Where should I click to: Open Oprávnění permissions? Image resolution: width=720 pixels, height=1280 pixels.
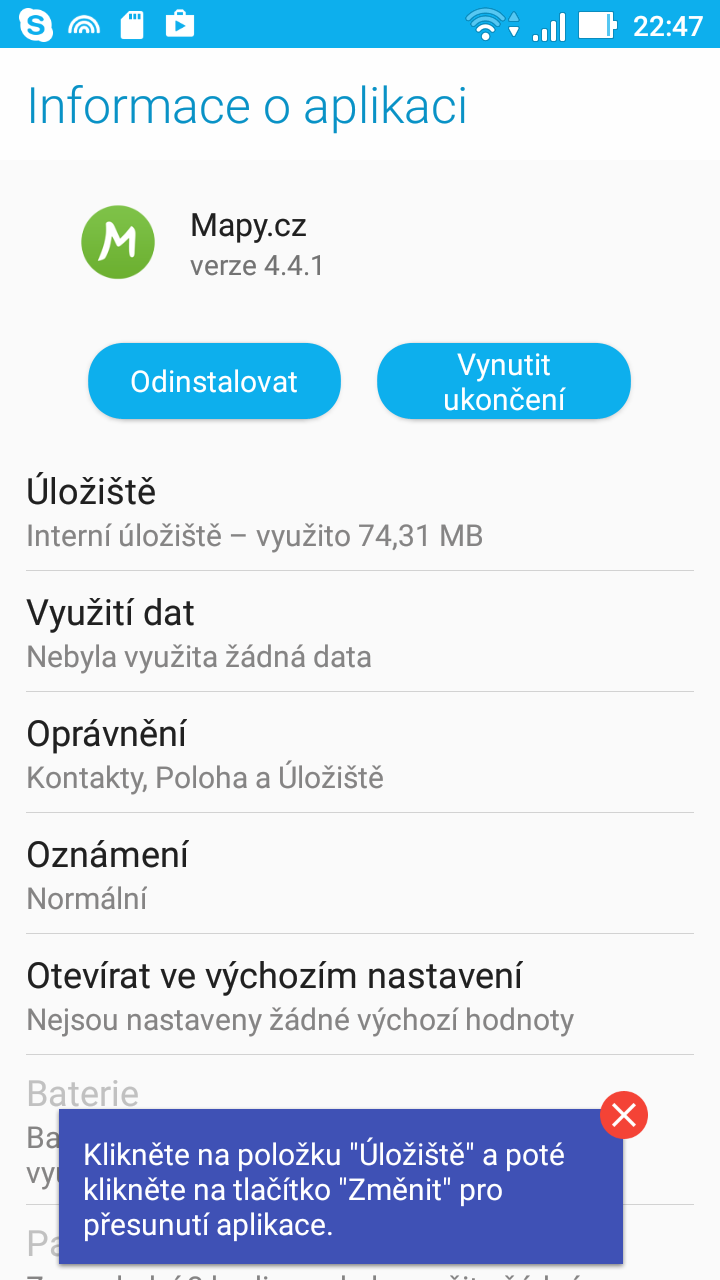(x=360, y=753)
